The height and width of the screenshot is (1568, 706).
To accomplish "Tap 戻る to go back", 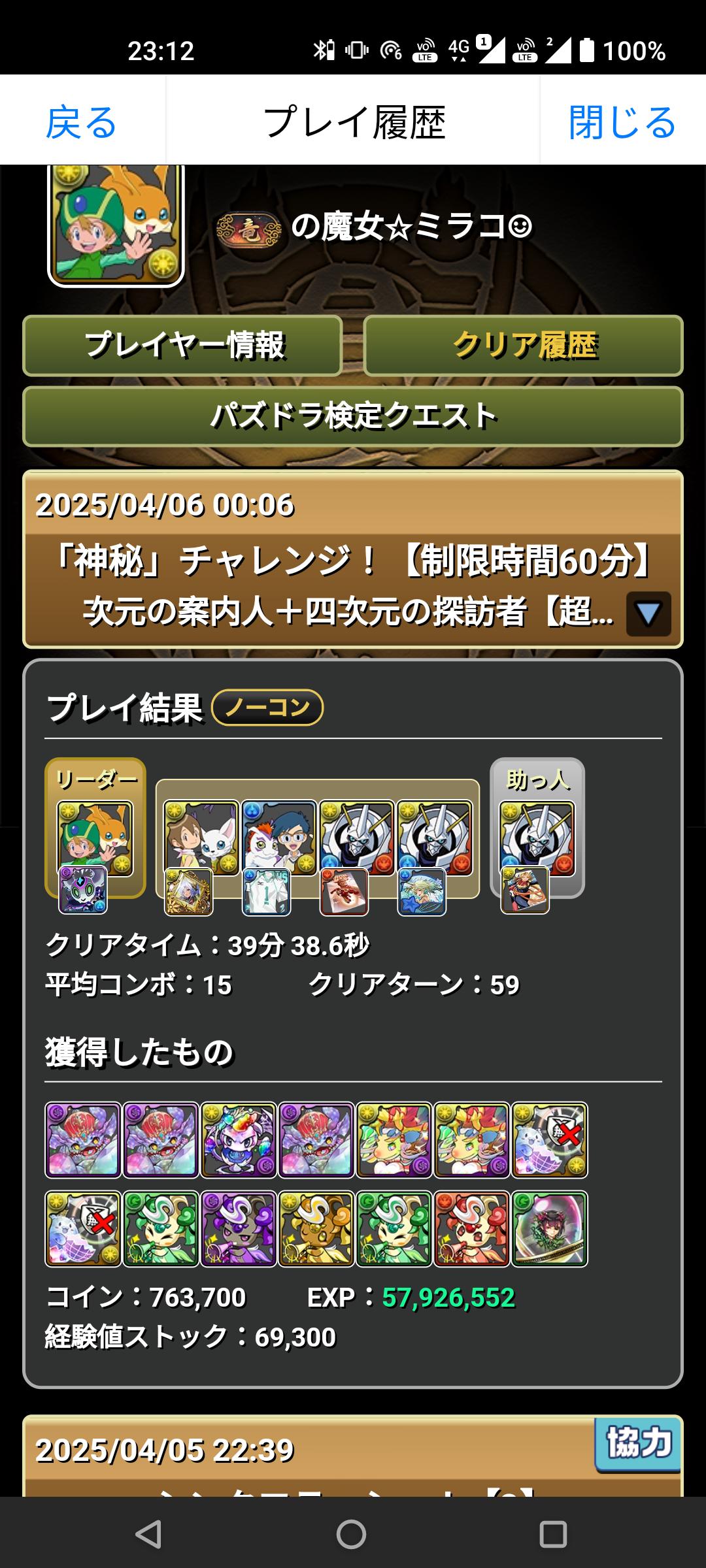I will tap(81, 122).
